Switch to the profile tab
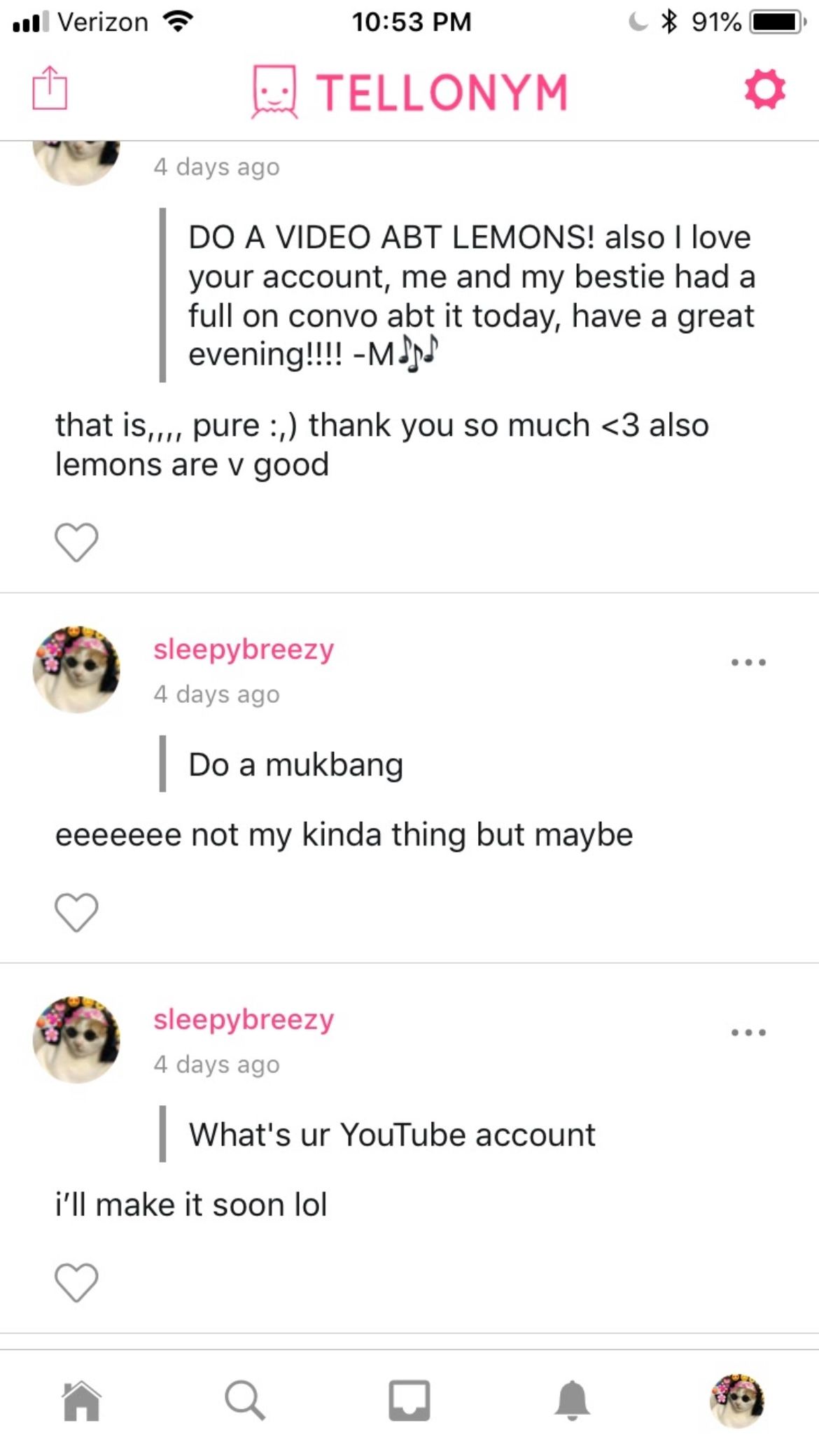 (736, 1401)
